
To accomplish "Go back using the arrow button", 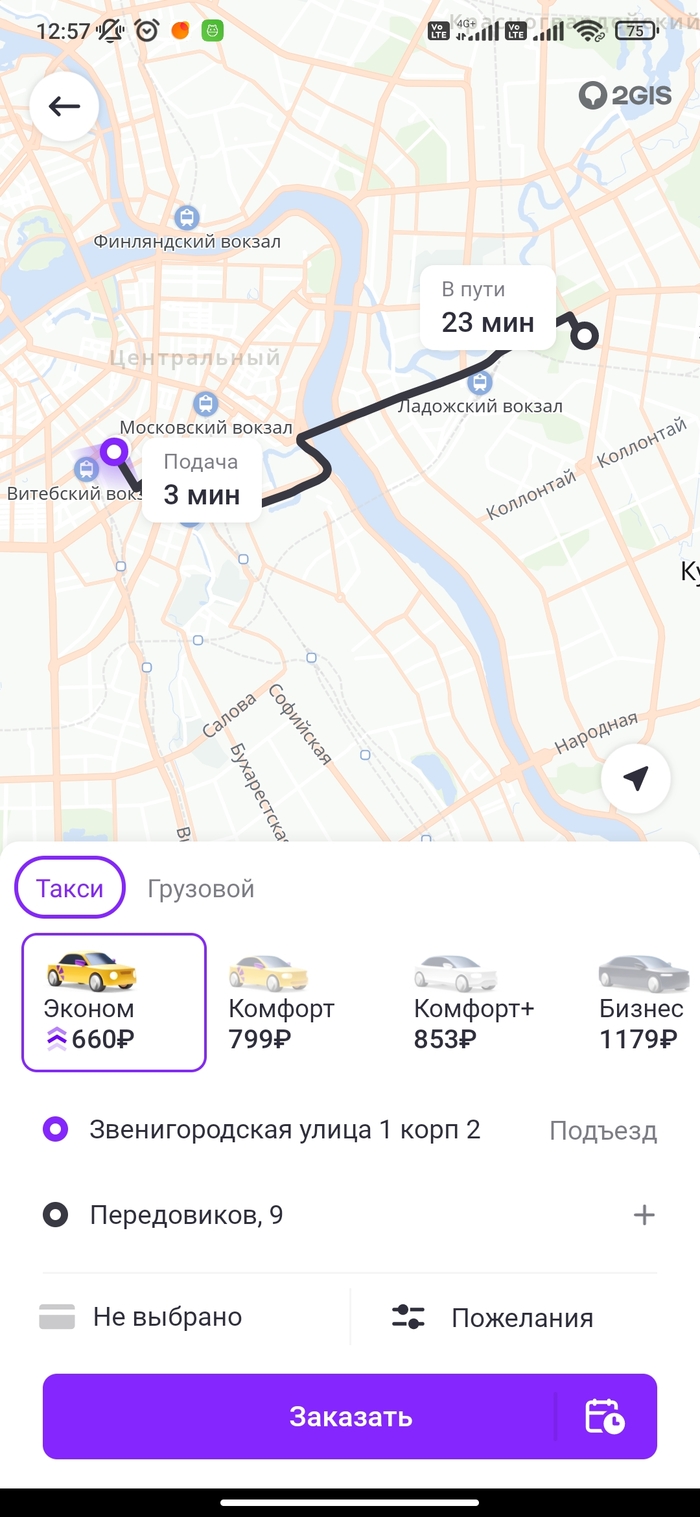I will click(x=64, y=106).
